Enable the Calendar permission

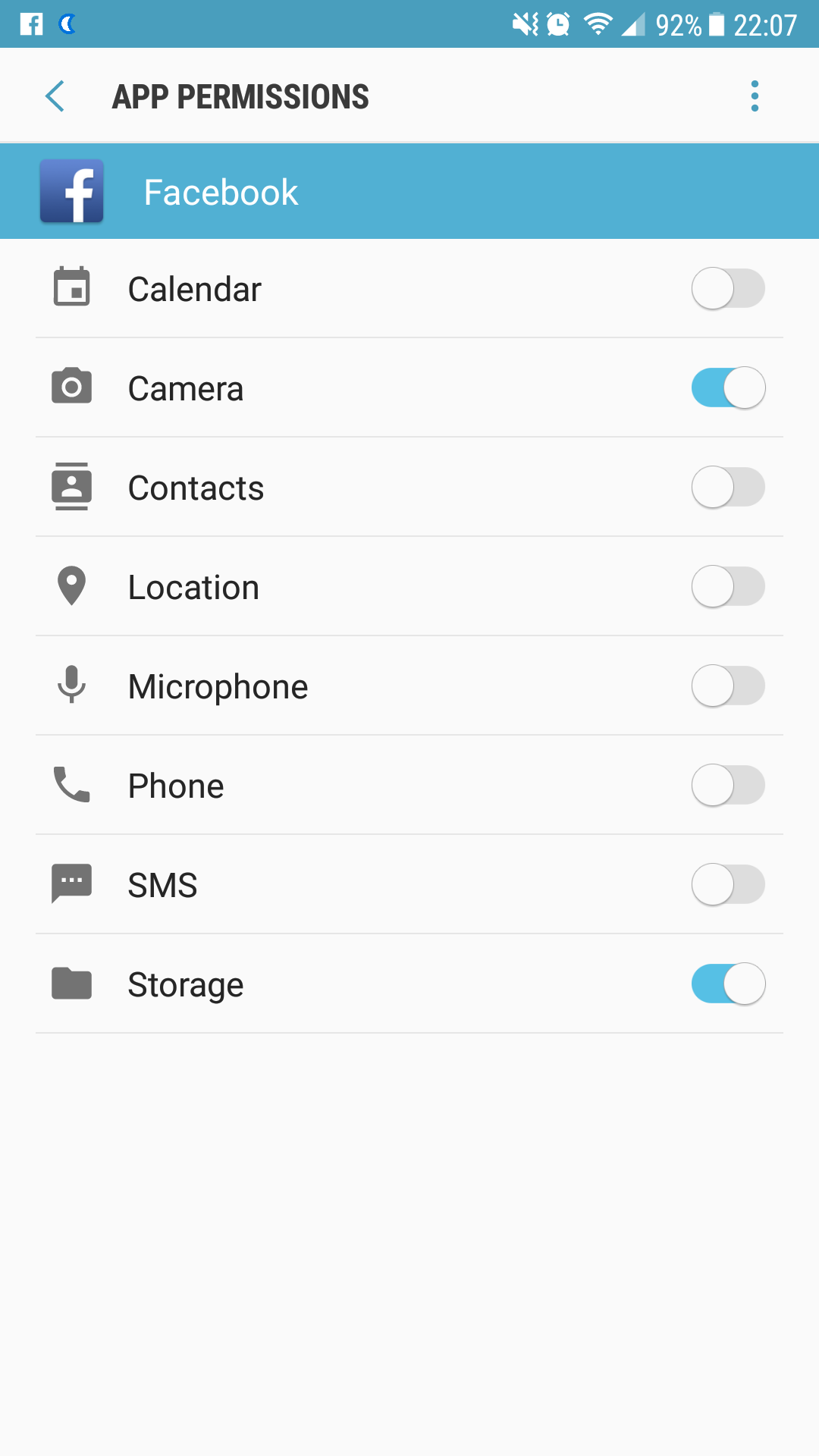728,288
